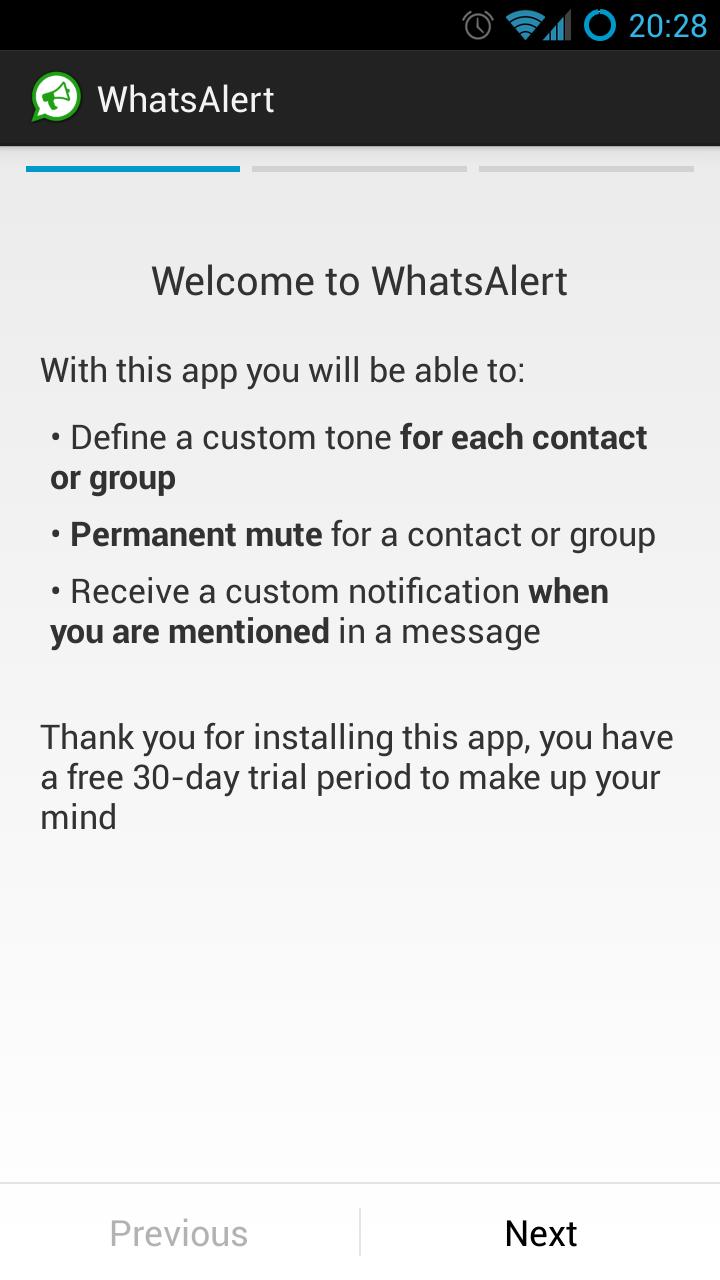Tap the Previous button
This screenshot has width=720, height=1280.
[x=179, y=1233]
